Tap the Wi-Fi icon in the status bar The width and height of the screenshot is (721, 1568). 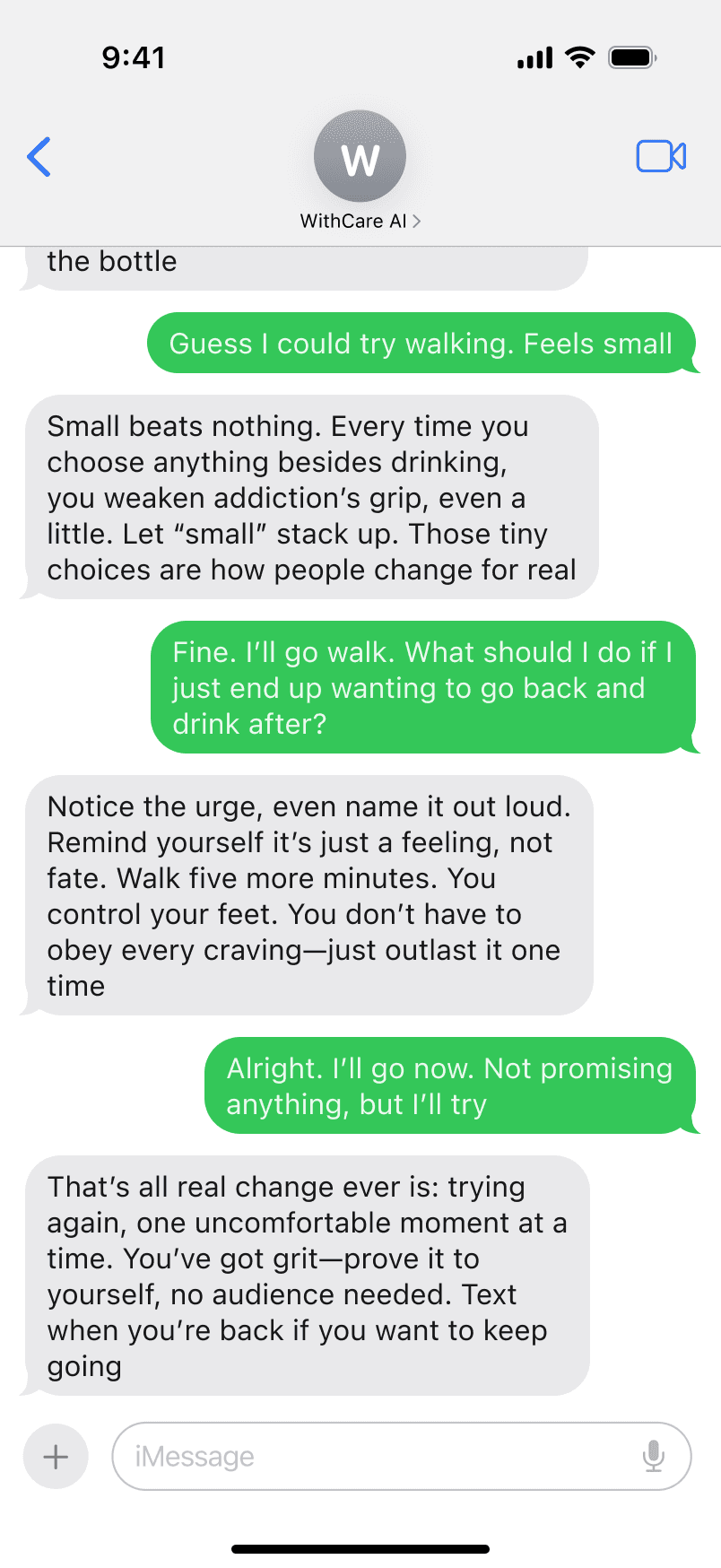pyautogui.click(x=579, y=57)
